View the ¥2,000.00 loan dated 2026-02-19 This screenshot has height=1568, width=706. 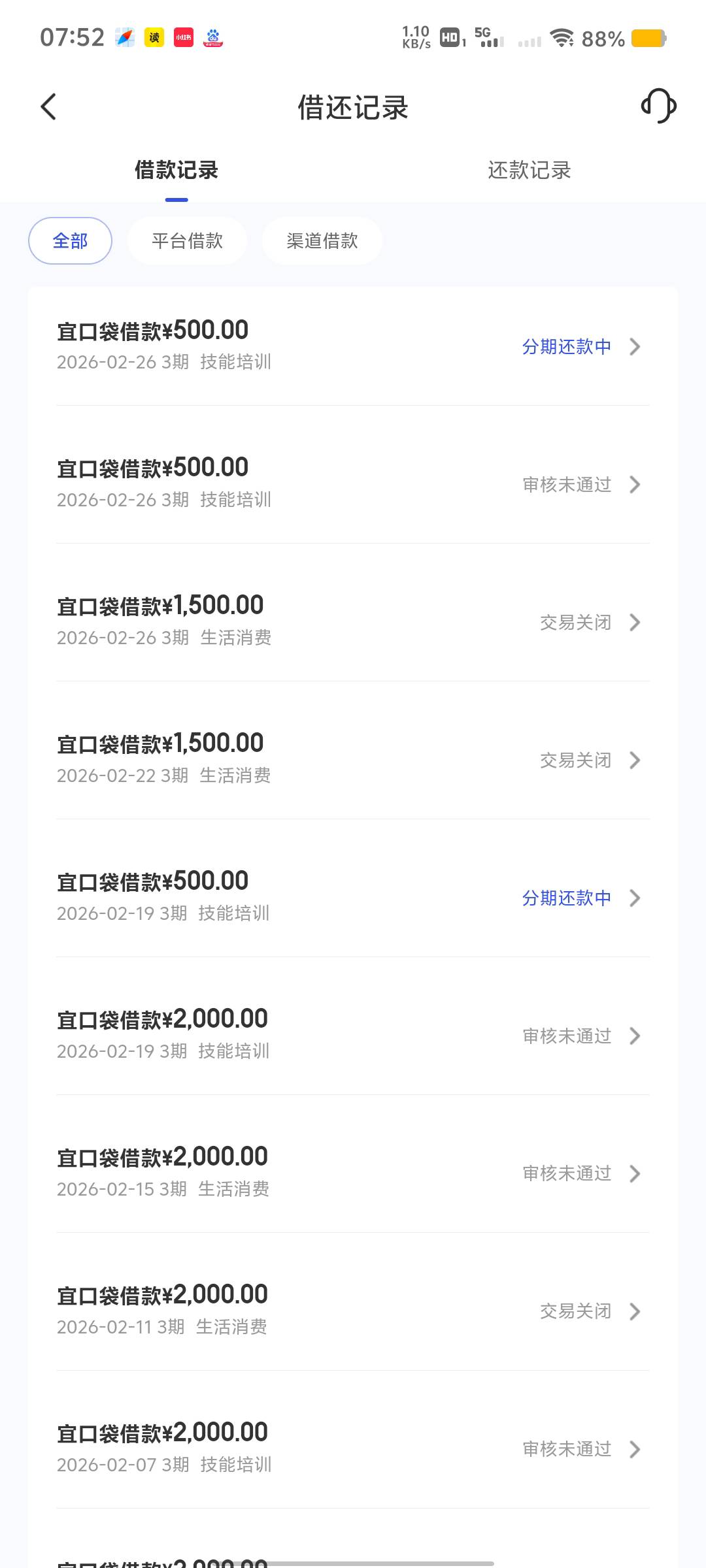(353, 1034)
